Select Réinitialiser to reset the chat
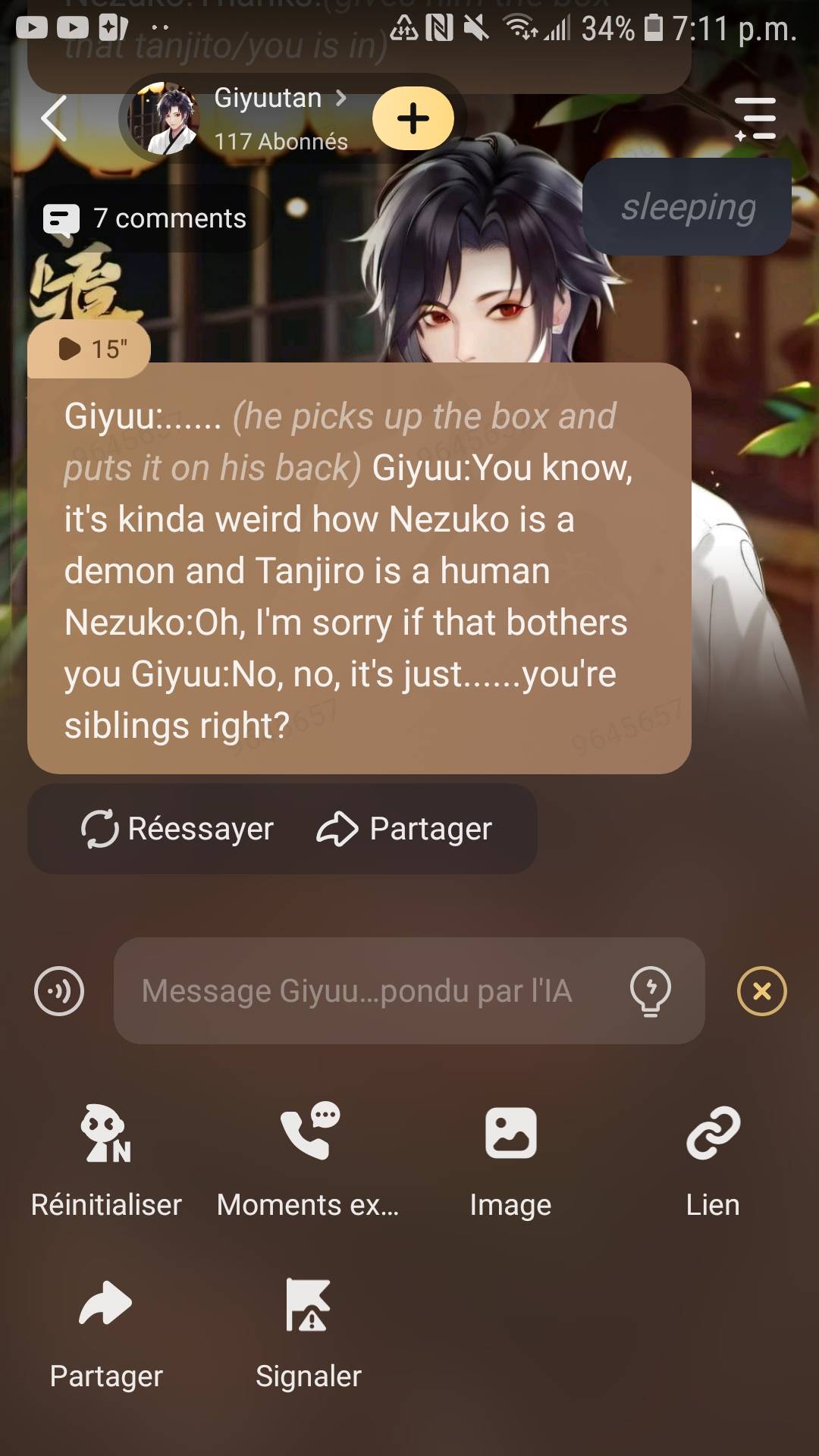 [106, 1160]
